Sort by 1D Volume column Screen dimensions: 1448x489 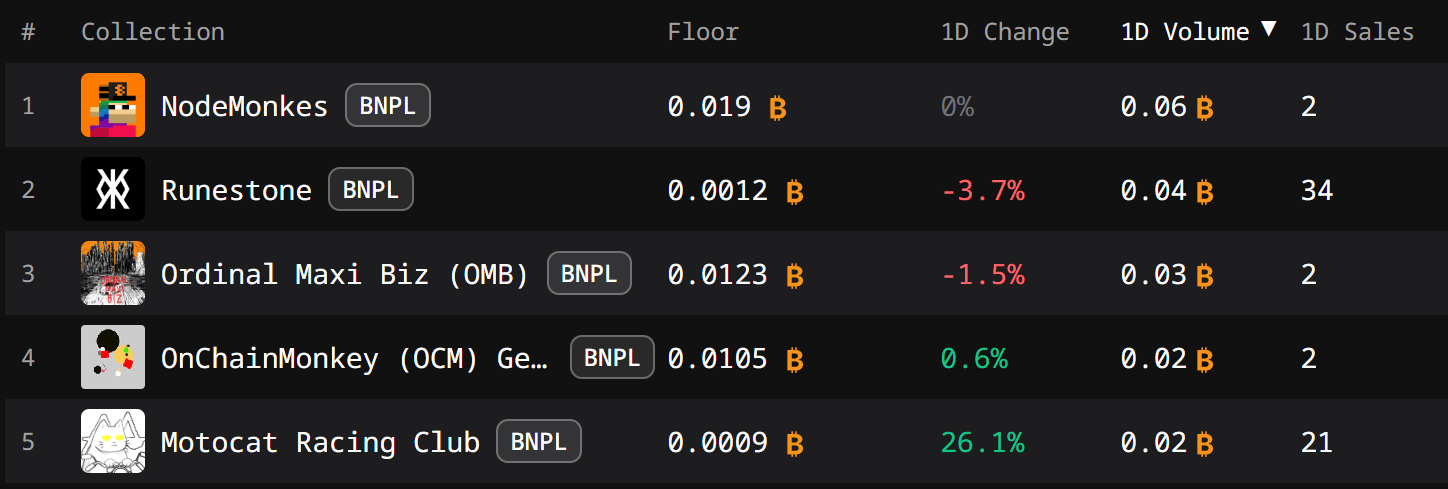(x=1185, y=32)
